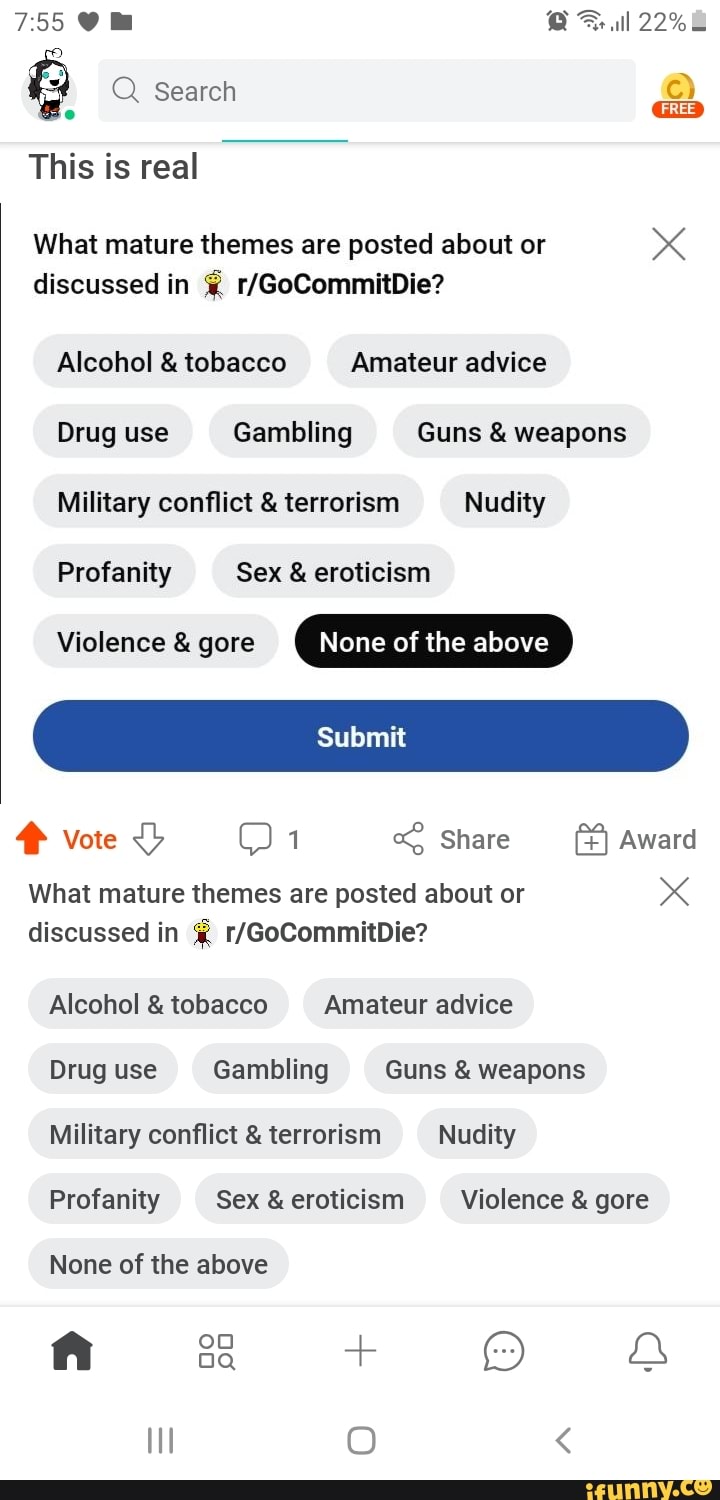This screenshot has height=1500, width=720.
Task: Upvote the 'This is real' post
Action: tap(33, 839)
